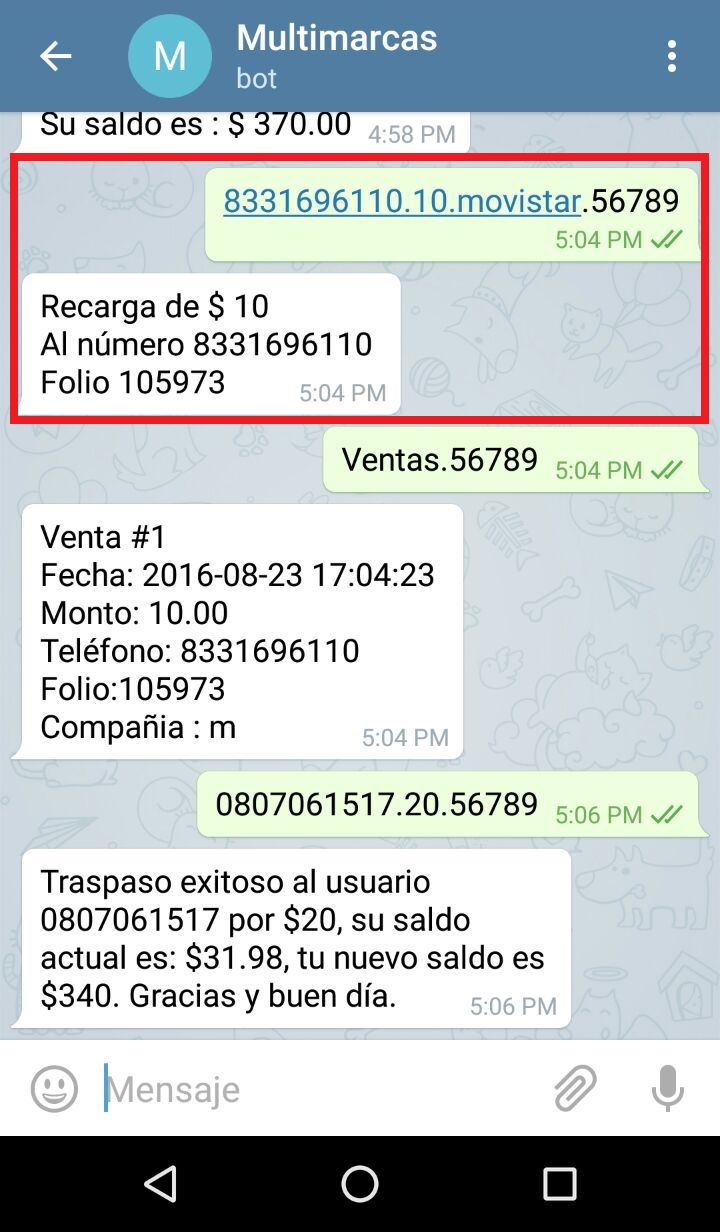Open recent apps from the navigation bar
The image size is (720, 1232).
click(559, 1184)
